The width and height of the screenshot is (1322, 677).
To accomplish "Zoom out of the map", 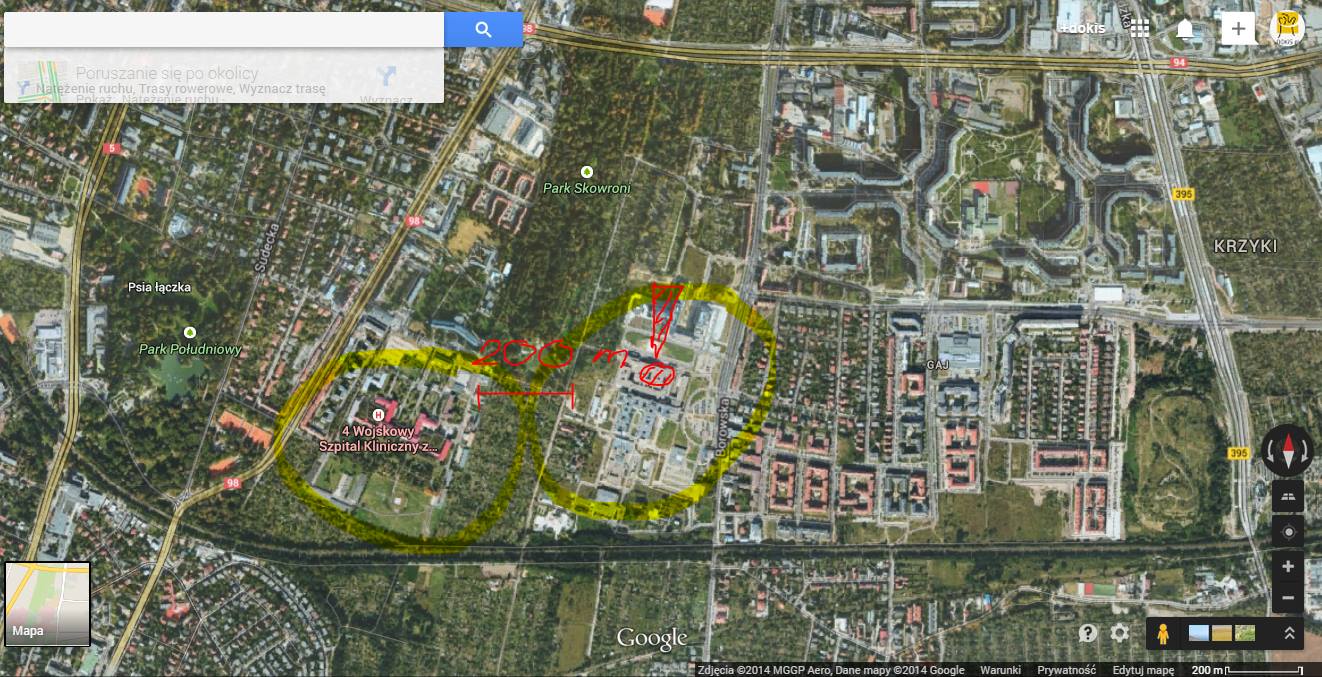I will coord(1288,598).
